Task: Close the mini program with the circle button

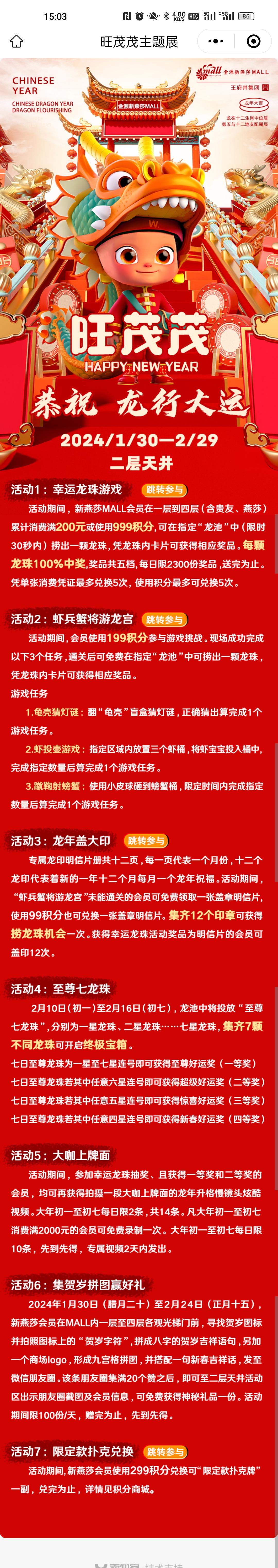Action: pos(253,41)
